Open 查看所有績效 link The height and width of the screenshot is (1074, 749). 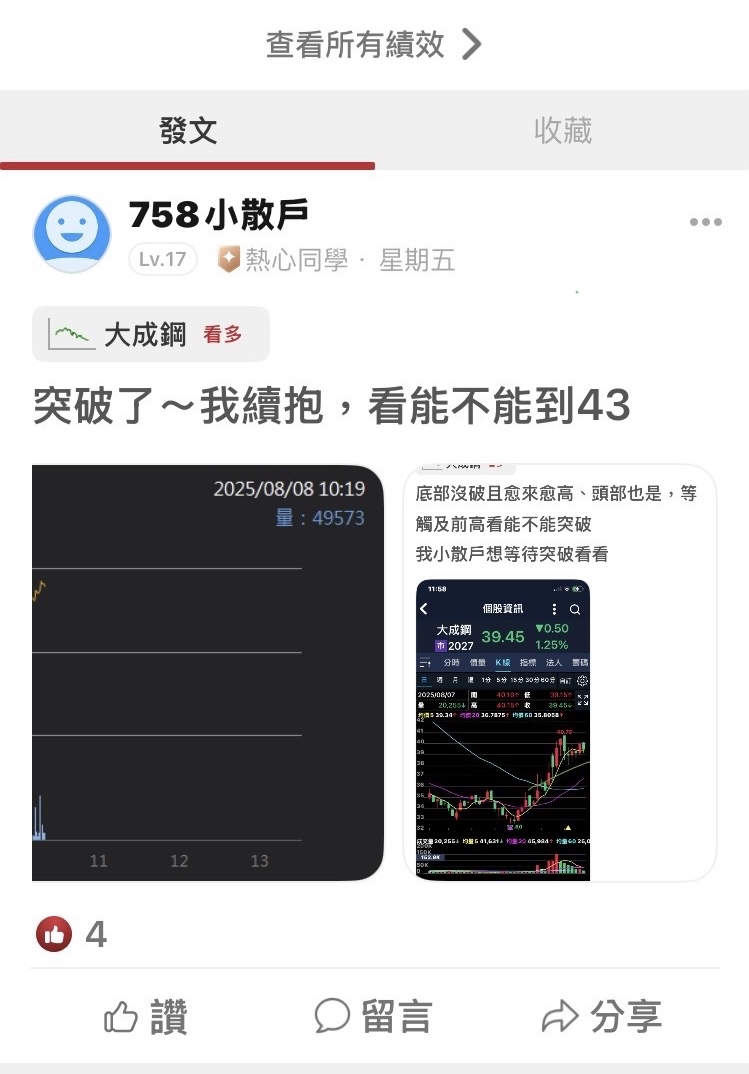pos(374,44)
